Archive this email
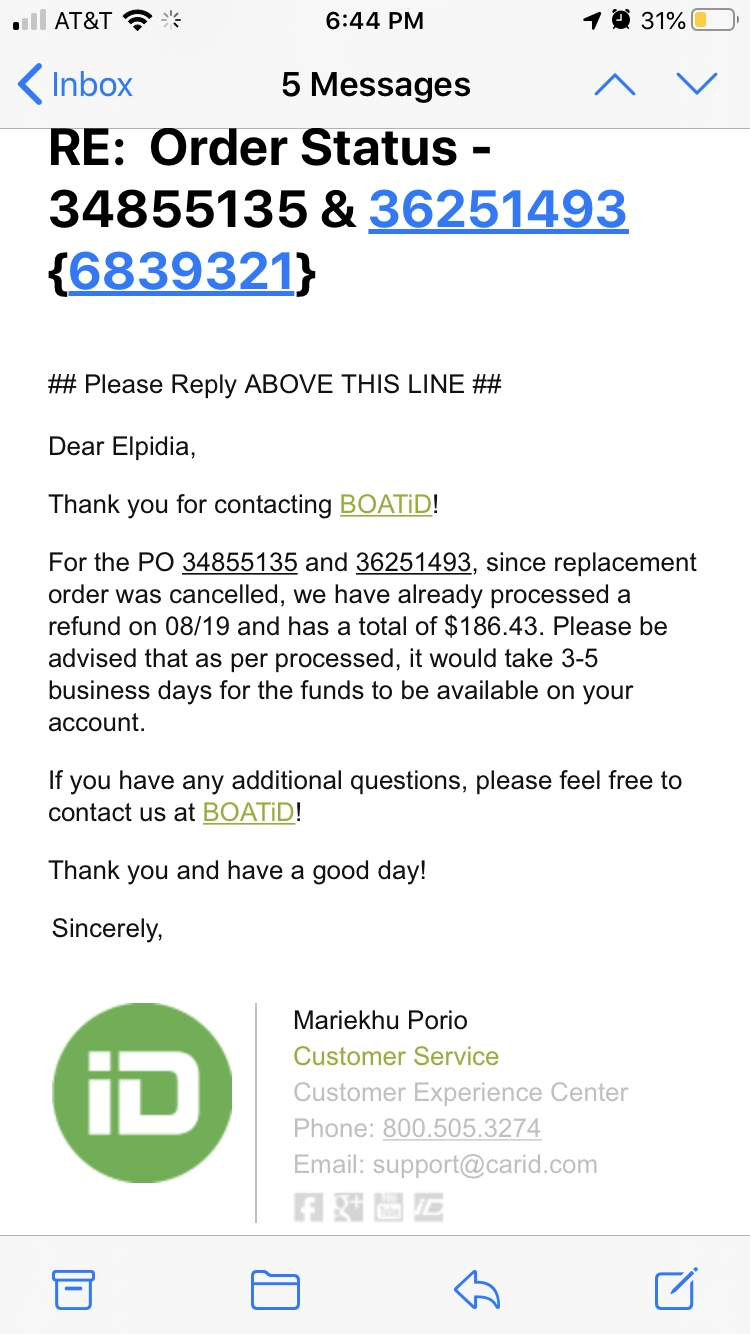Viewport: 750px width, 1334px height. pos(73,1289)
